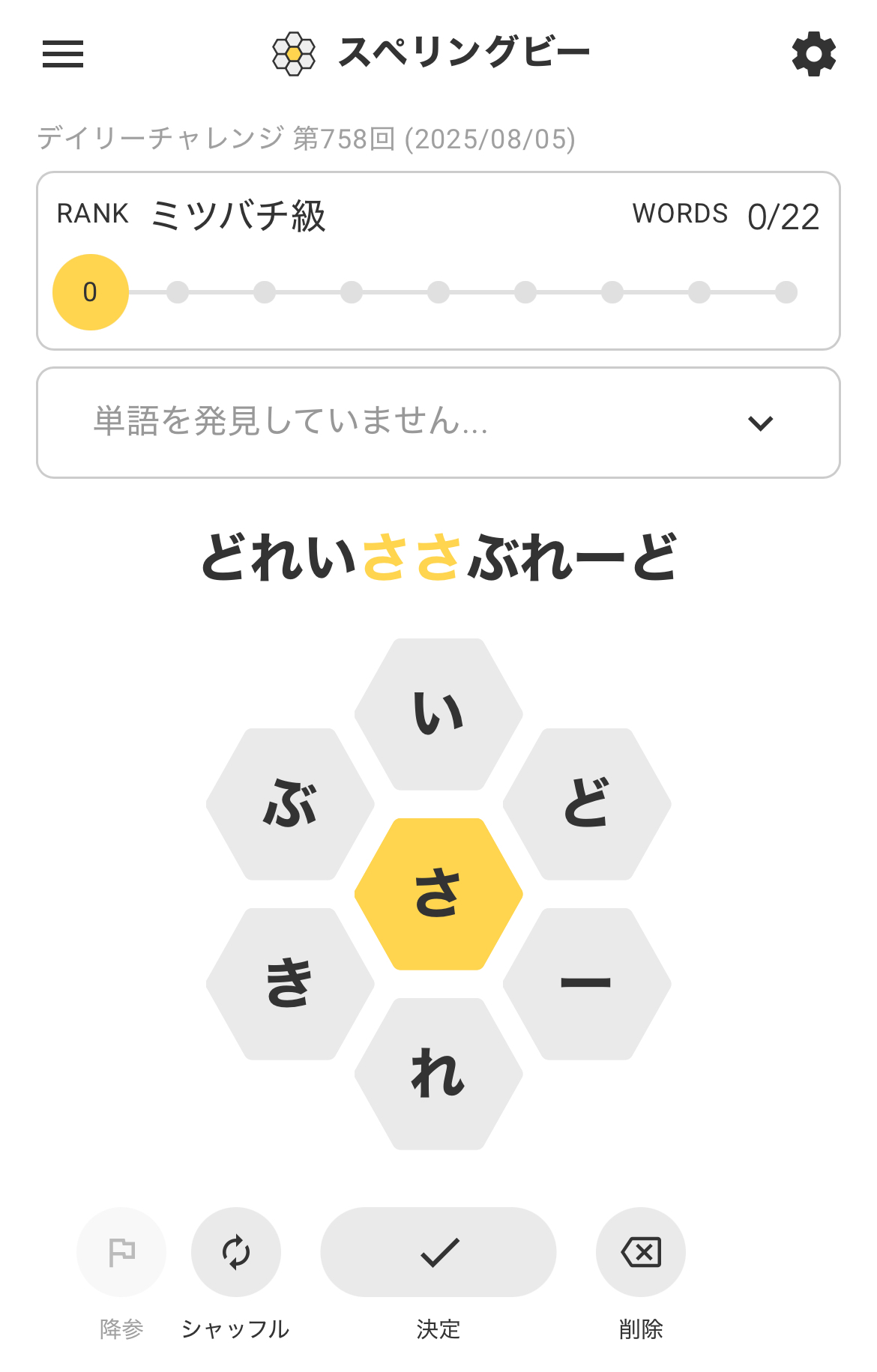Enter the letter ぶ
Viewport: 877px width, 1372px height.
[x=290, y=804]
